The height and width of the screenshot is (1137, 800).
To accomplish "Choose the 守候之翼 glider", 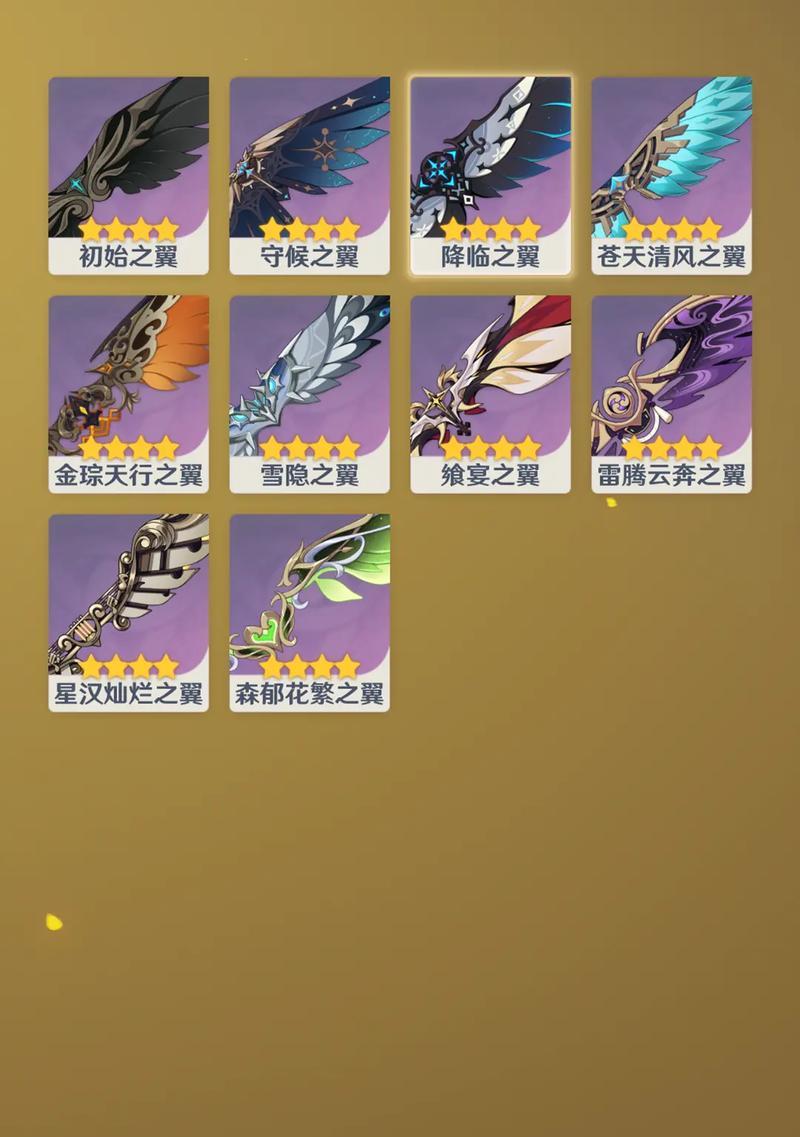I will tap(309, 175).
